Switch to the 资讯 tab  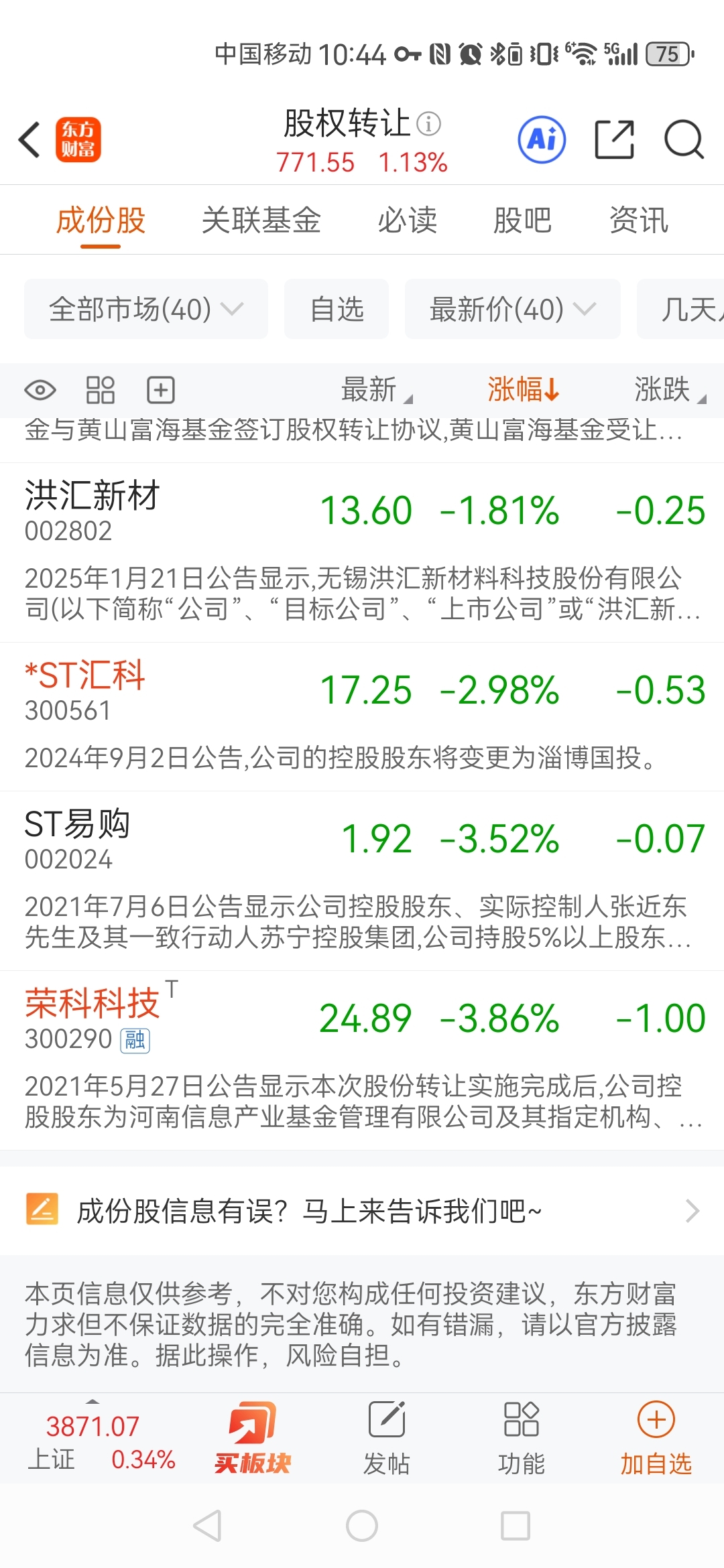(x=639, y=220)
